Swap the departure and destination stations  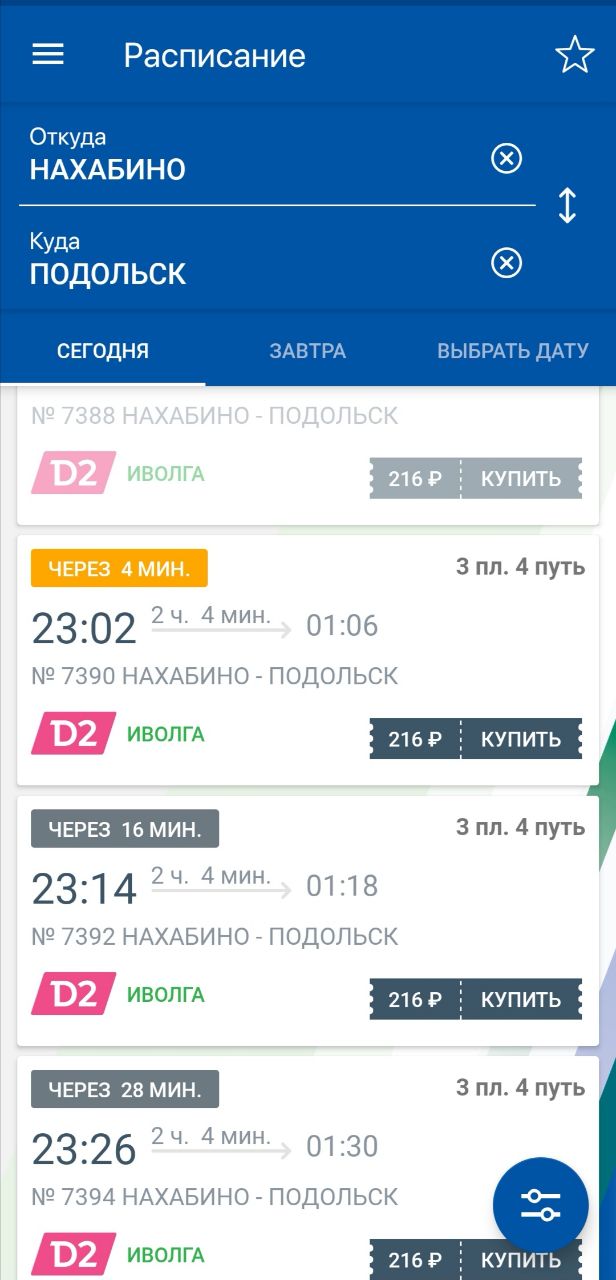point(567,205)
